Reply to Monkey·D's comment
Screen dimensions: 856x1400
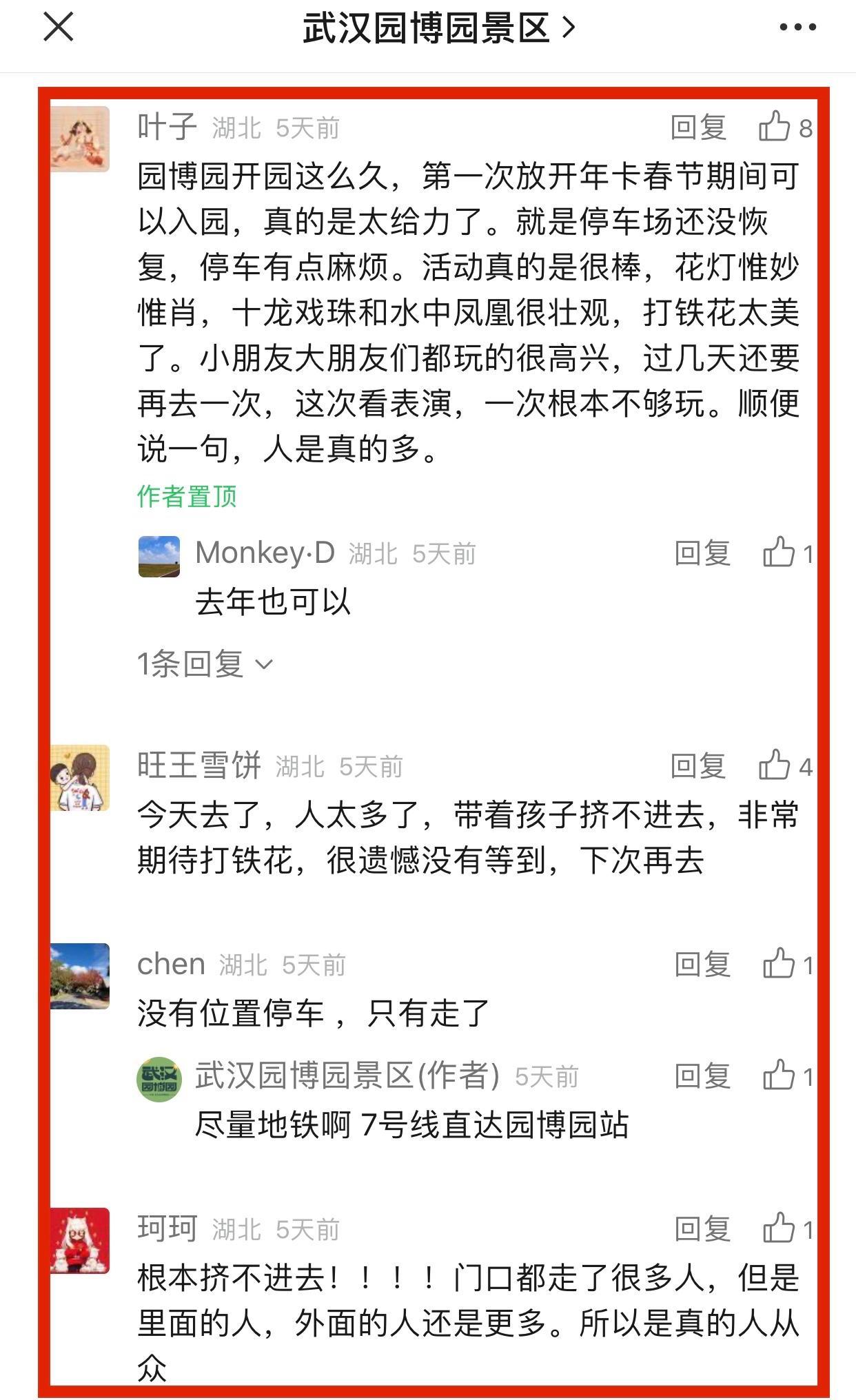click(x=702, y=553)
